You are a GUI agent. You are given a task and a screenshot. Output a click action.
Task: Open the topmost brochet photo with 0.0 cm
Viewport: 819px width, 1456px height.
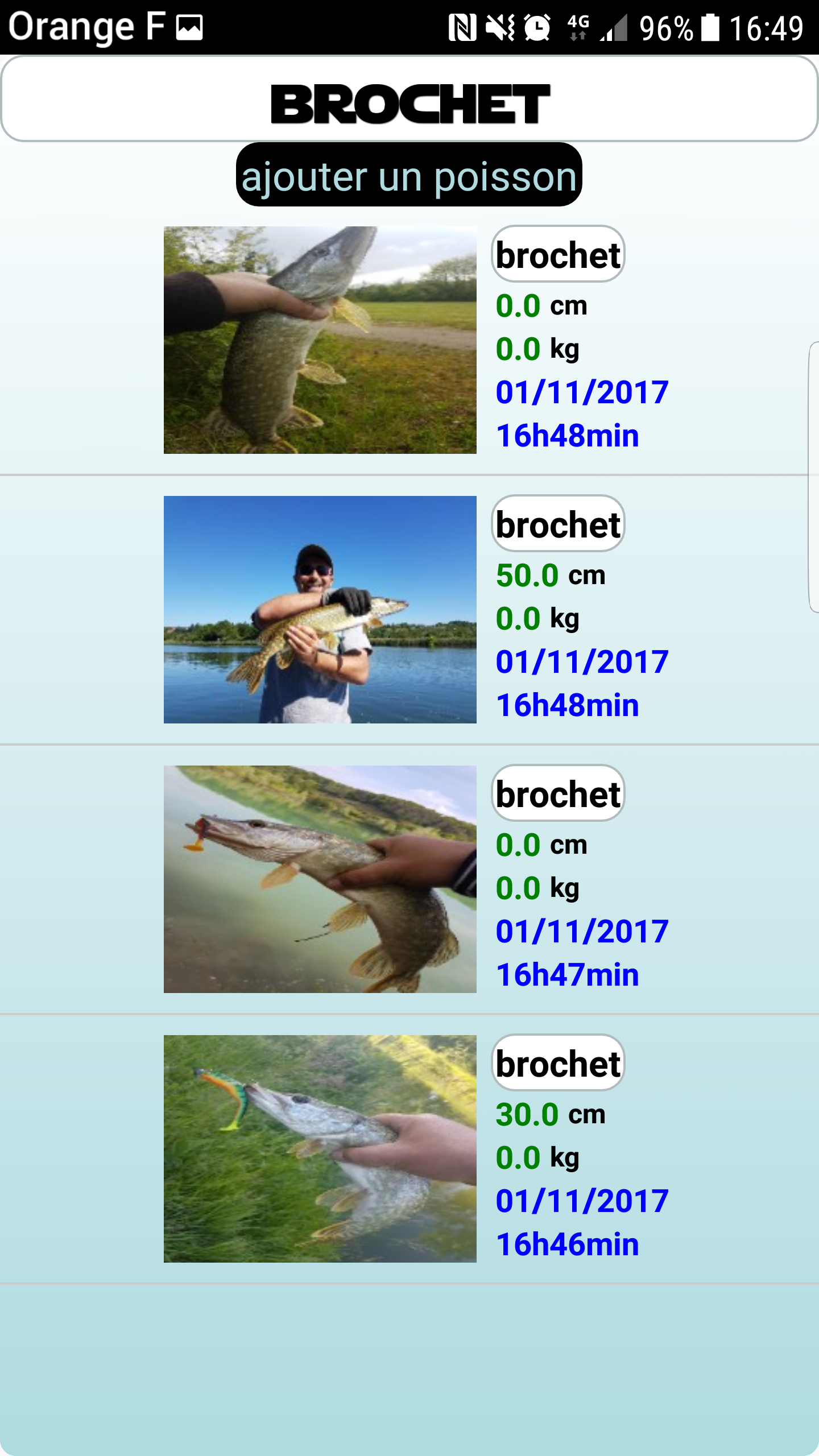tap(320, 340)
